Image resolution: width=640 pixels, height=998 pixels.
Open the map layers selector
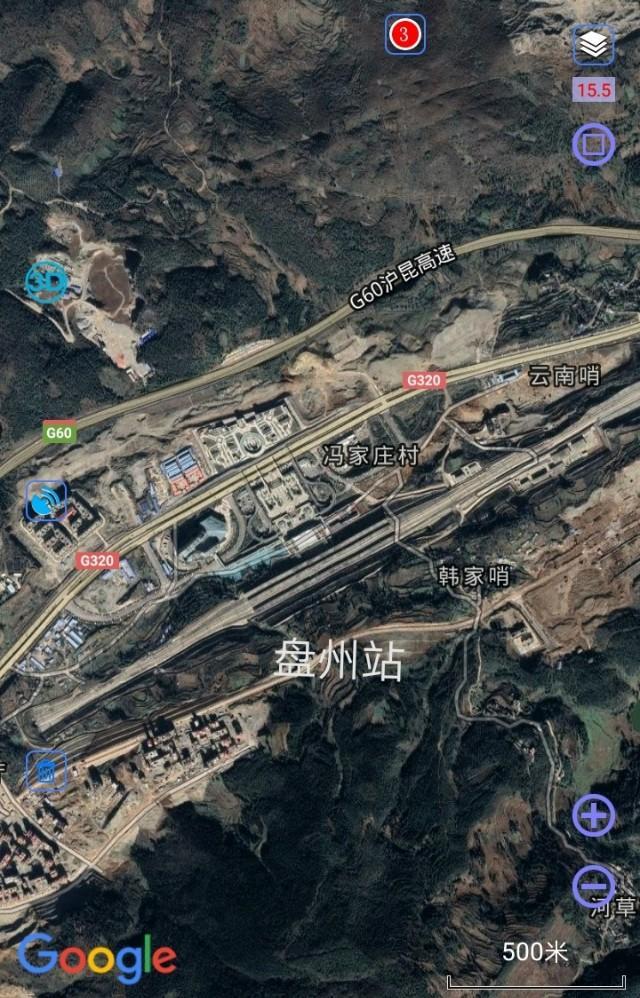pos(593,45)
